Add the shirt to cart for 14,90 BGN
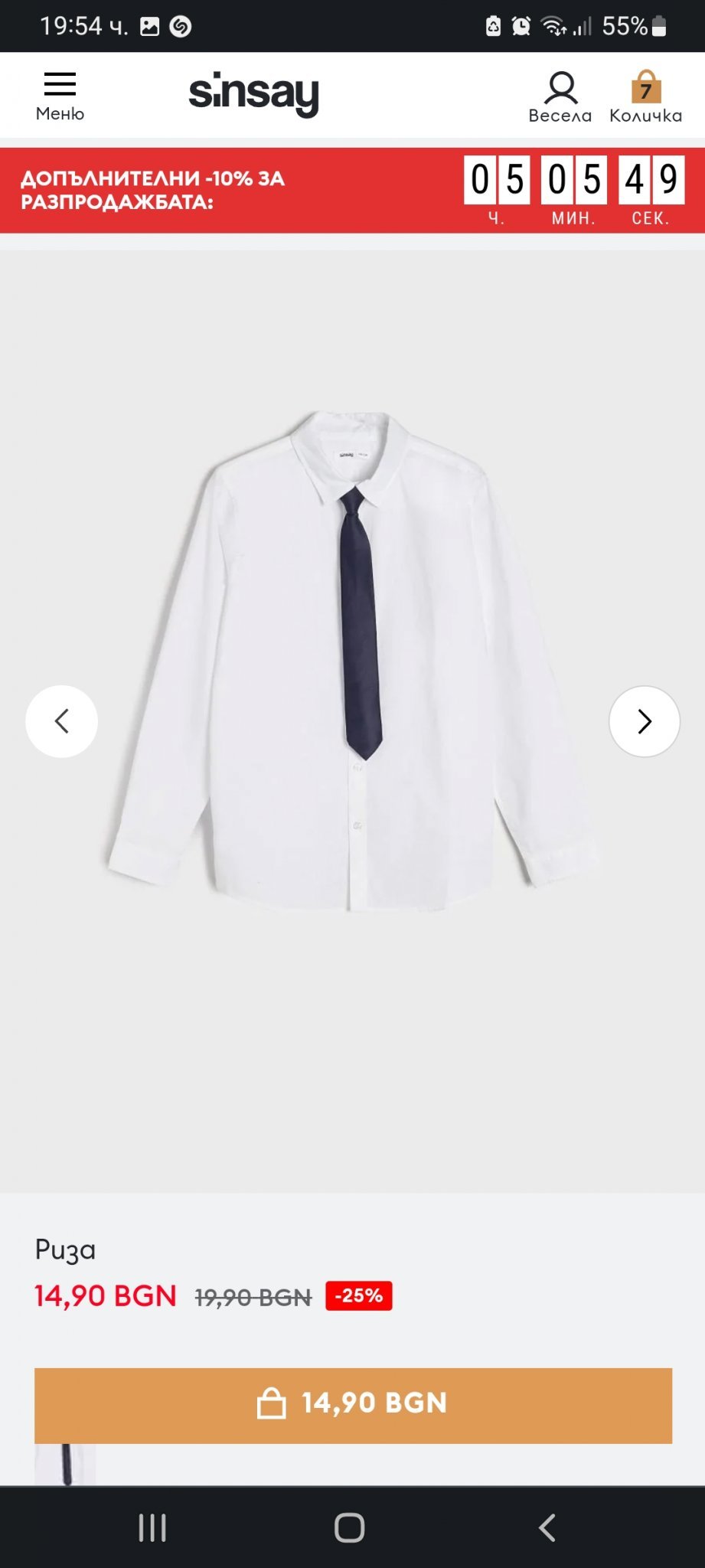 (x=353, y=1404)
